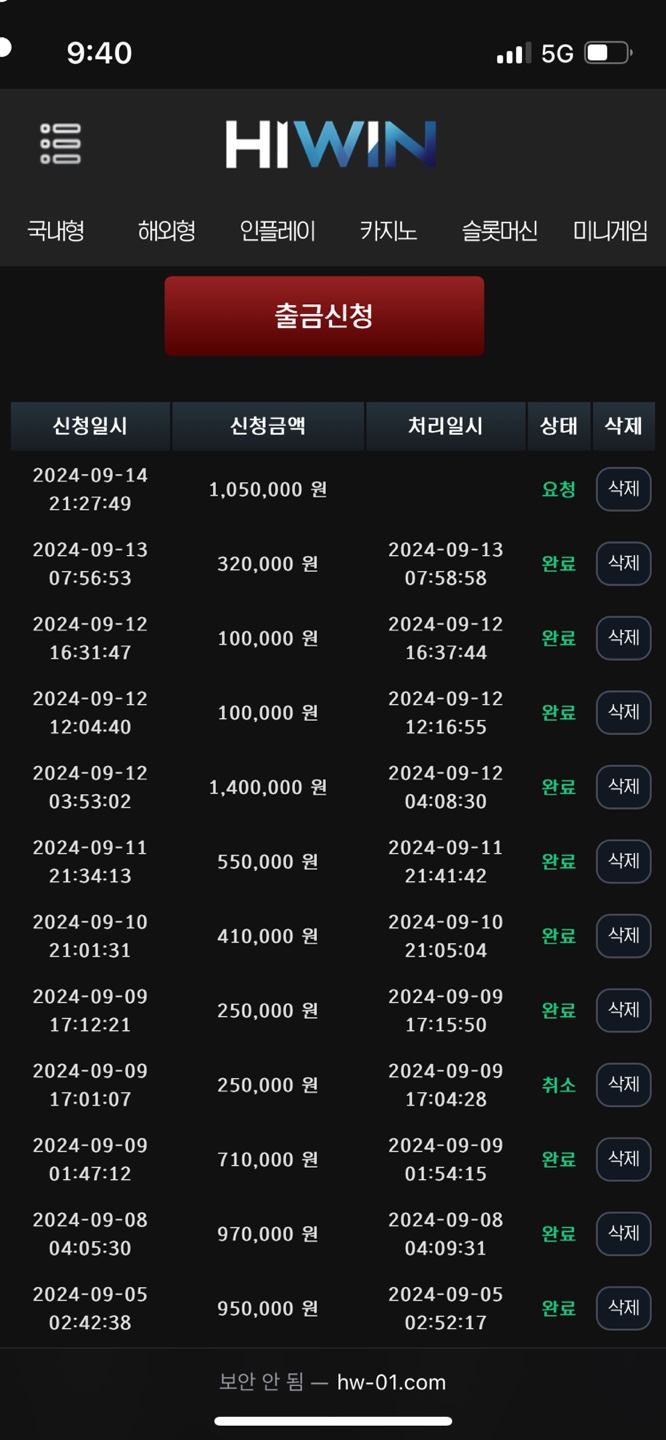Viewport: 666px width, 1440px height.
Task: Go to the 카지노 tab
Action: [x=389, y=231]
